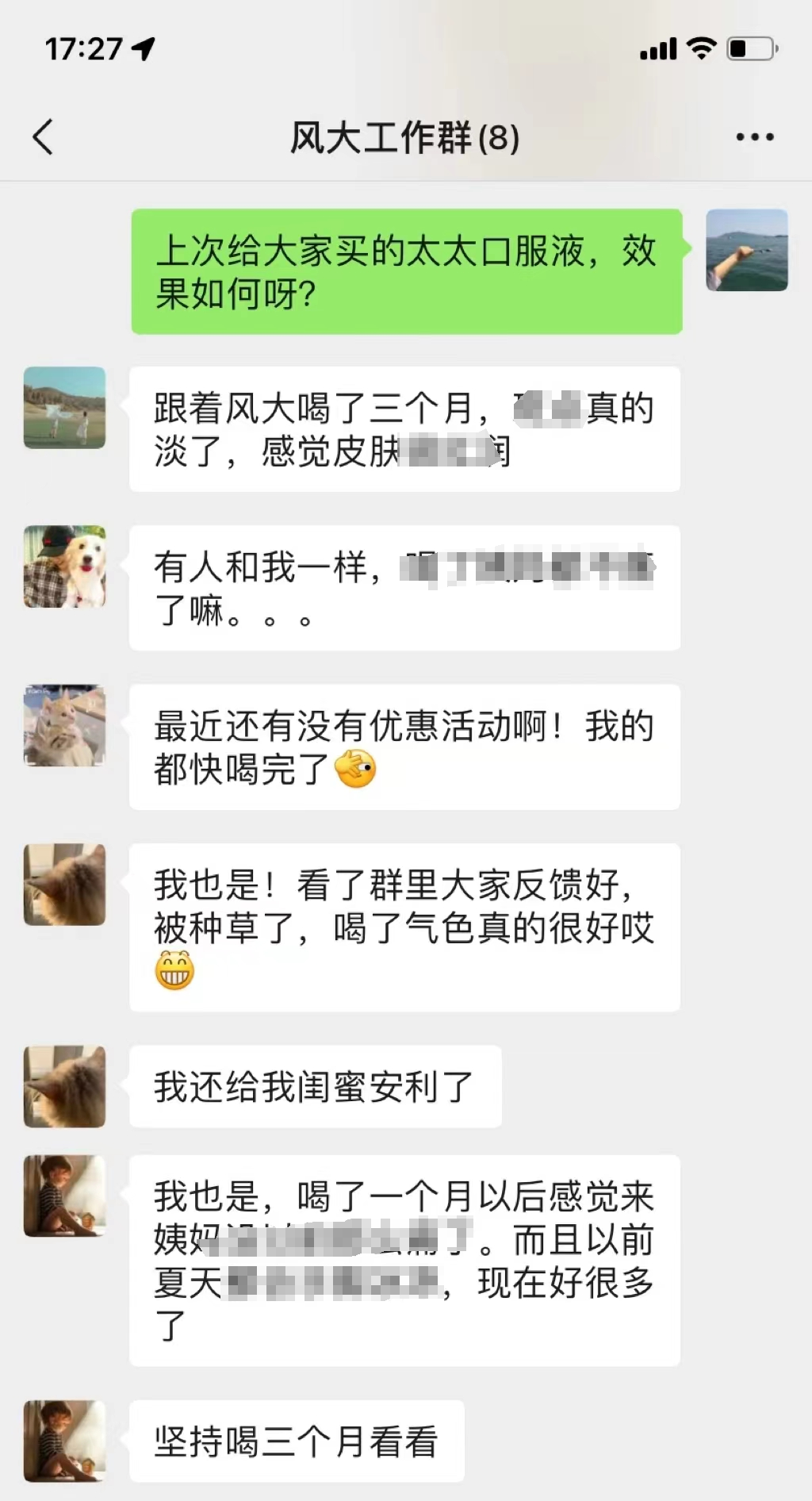View profile of sender of "跟着风大喝了三个月"
The width and height of the screenshot is (812, 1501).
pyautogui.click(x=64, y=408)
